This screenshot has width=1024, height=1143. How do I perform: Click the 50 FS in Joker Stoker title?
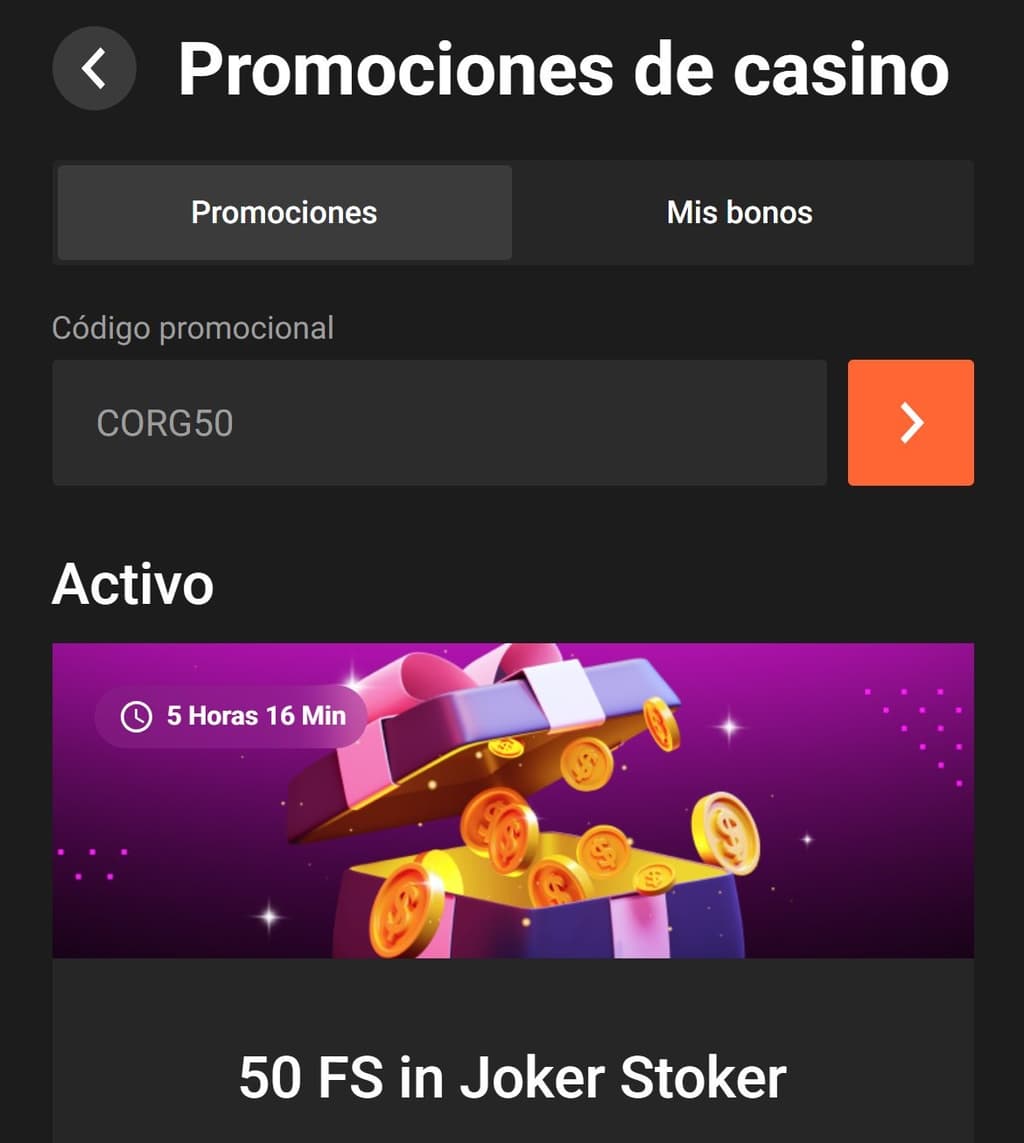(x=512, y=1078)
